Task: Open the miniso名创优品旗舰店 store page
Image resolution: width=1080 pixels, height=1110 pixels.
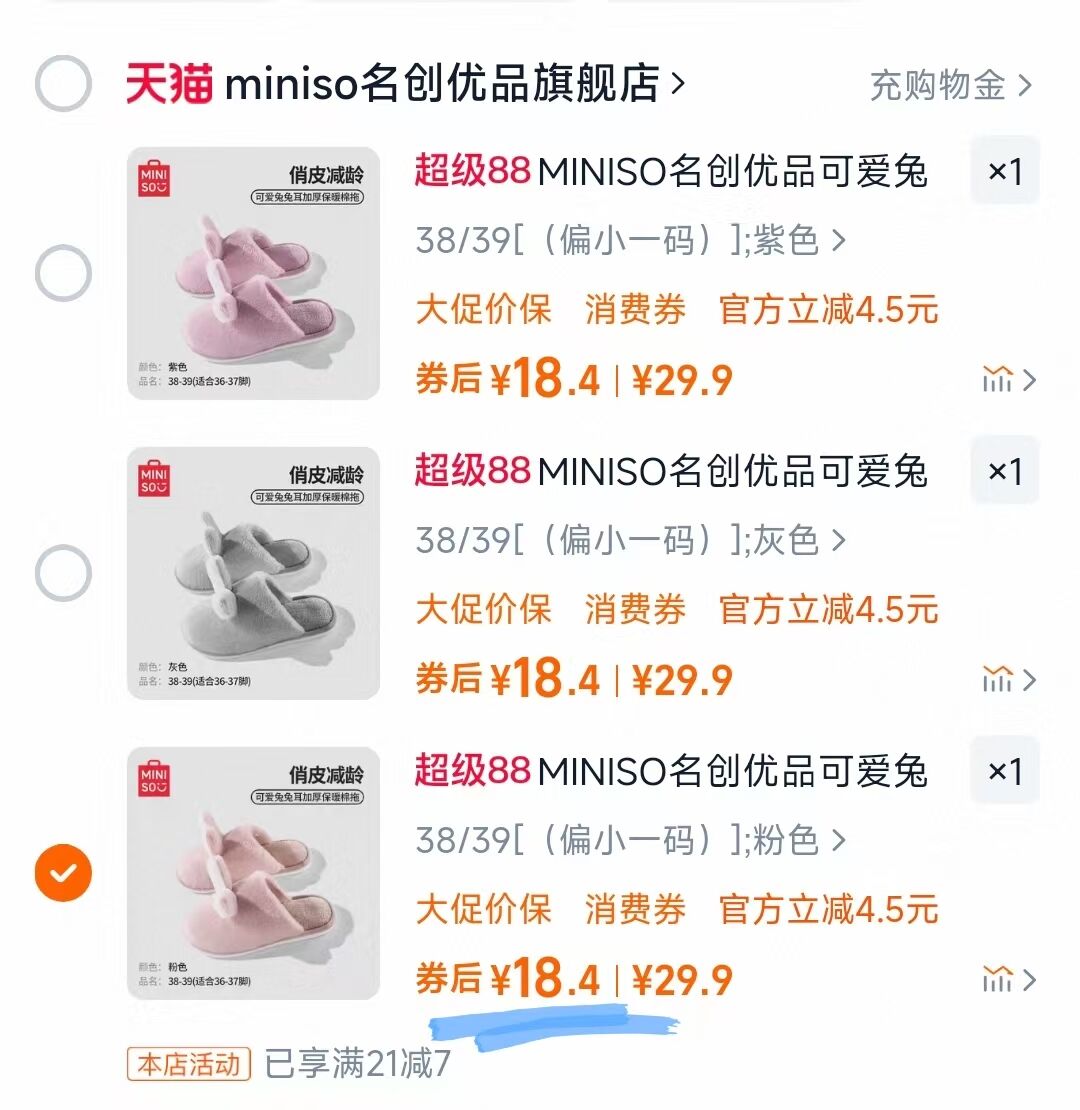Action: tap(440, 84)
